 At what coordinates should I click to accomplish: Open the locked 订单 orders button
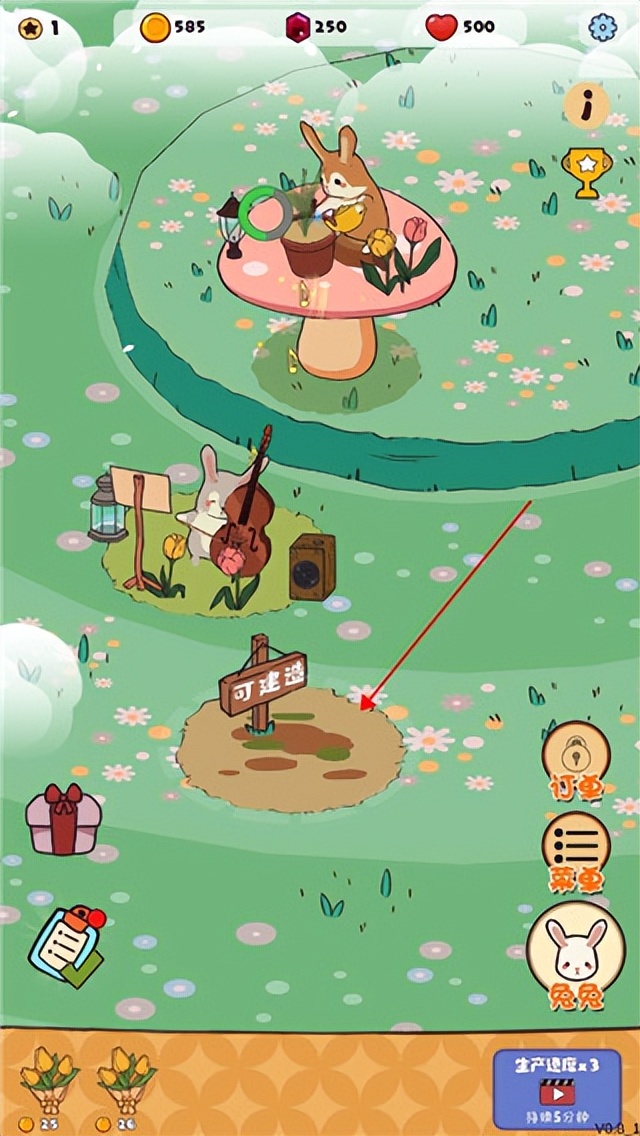coord(575,761)
